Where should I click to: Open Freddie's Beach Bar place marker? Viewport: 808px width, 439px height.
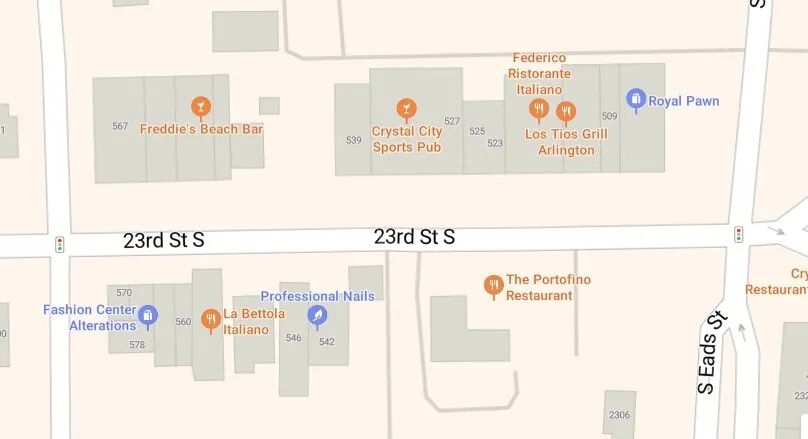(x=200, y=106)
